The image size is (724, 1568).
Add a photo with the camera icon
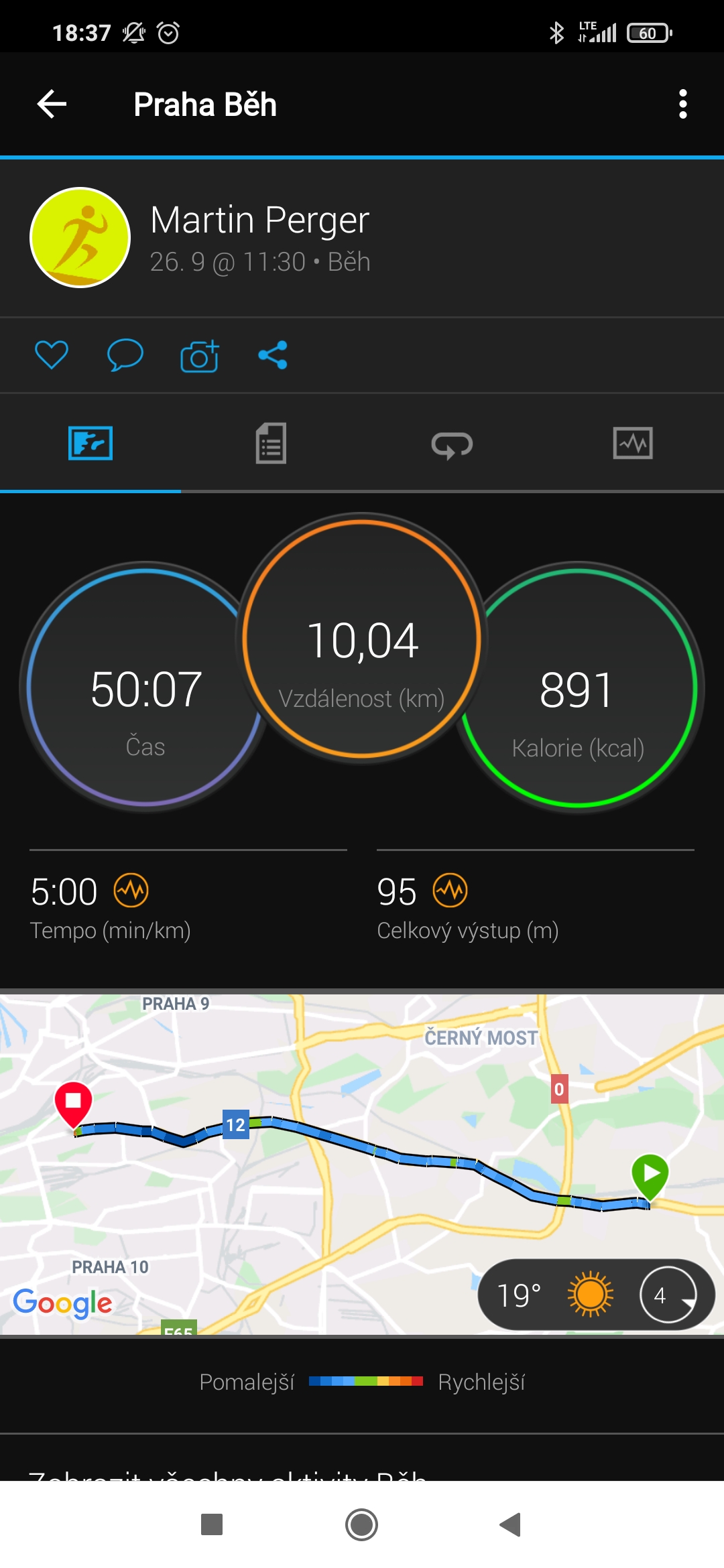(200, 355)
